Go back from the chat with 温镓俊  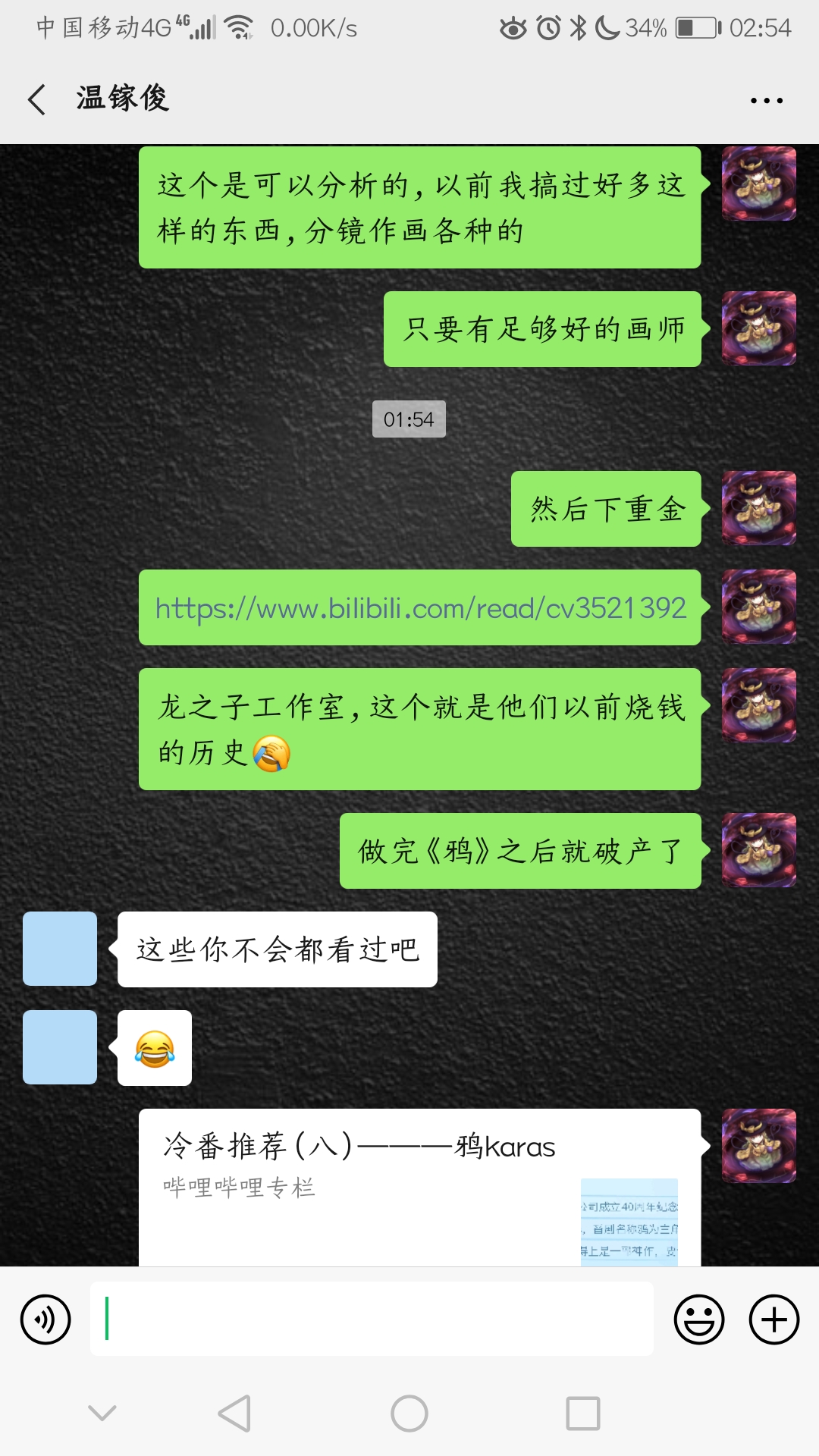tap(36, 99)
